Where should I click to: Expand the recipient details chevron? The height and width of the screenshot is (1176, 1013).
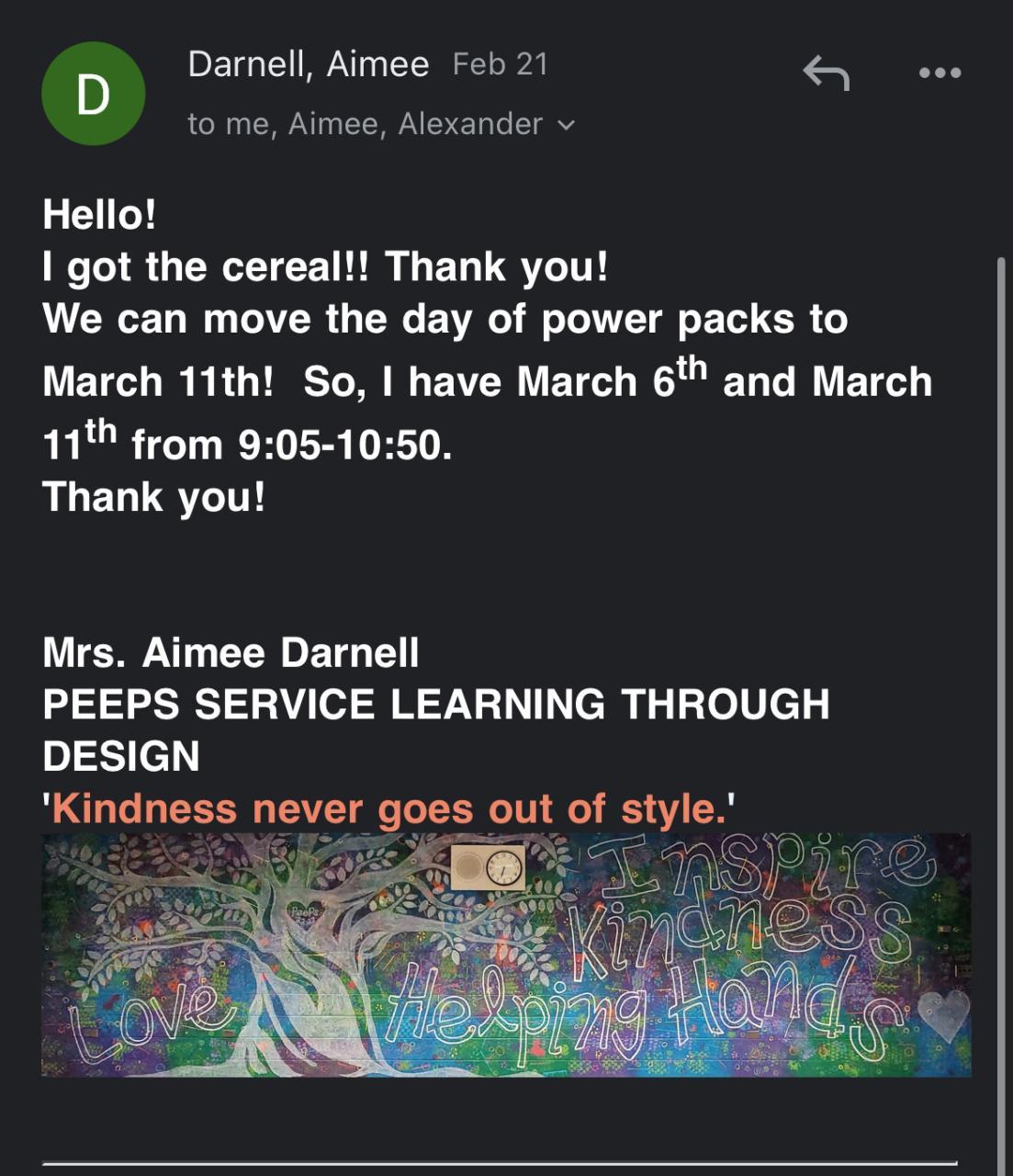click(567, 125)
